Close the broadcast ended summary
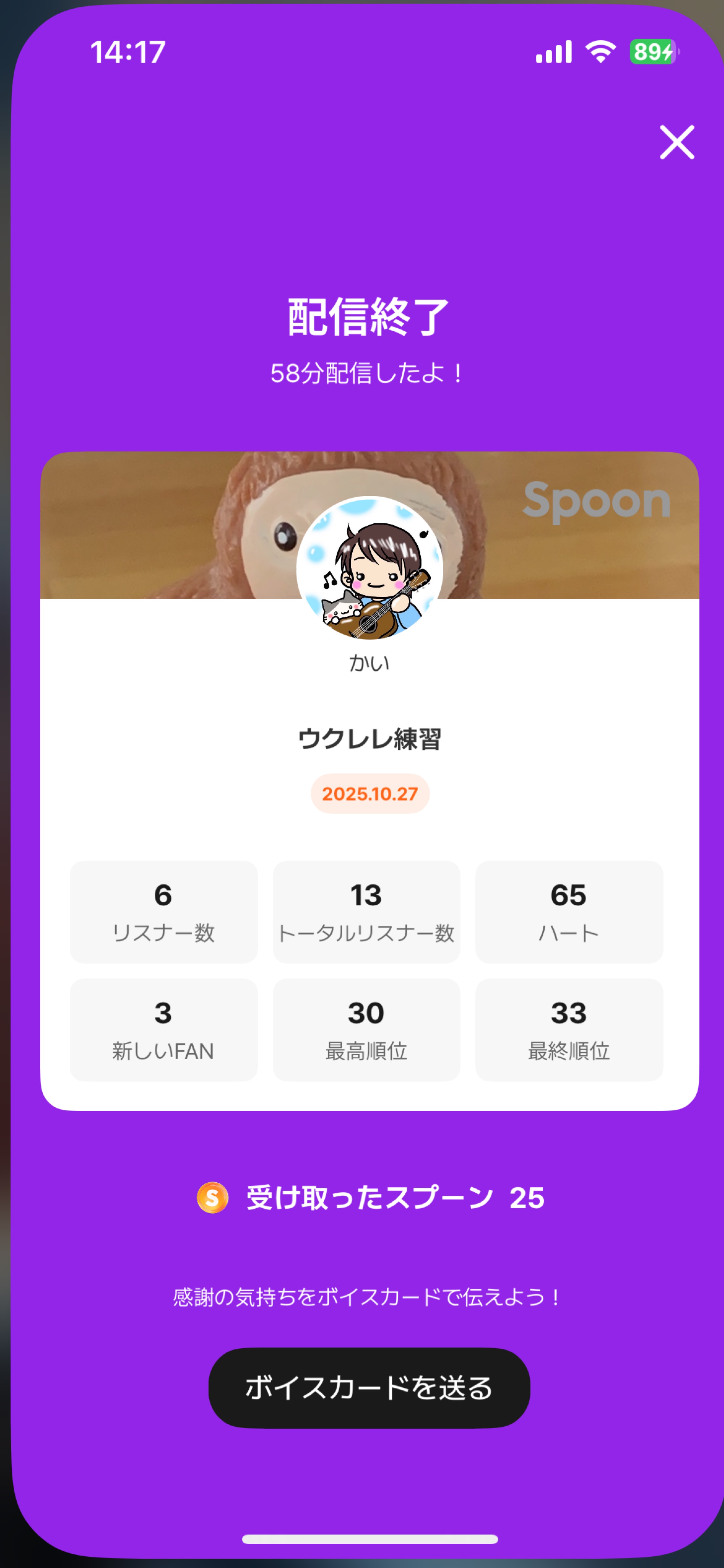 click(x=677, y=142)
